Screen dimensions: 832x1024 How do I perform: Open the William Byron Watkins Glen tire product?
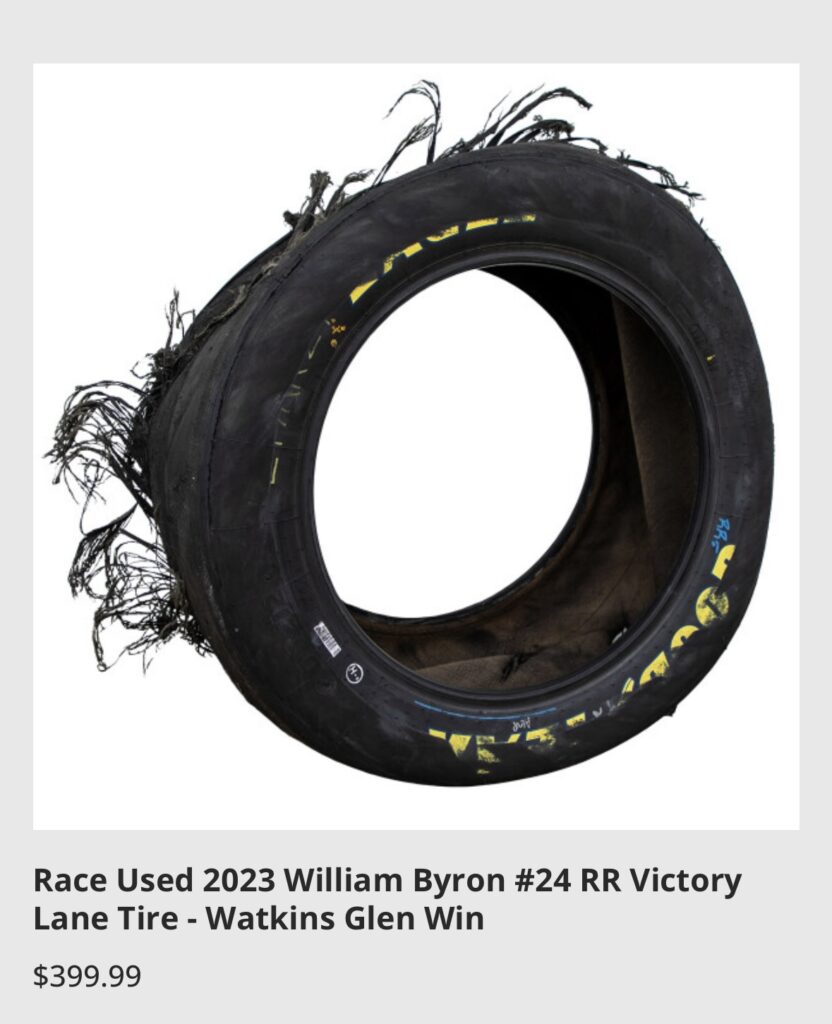tap(388, 899)
